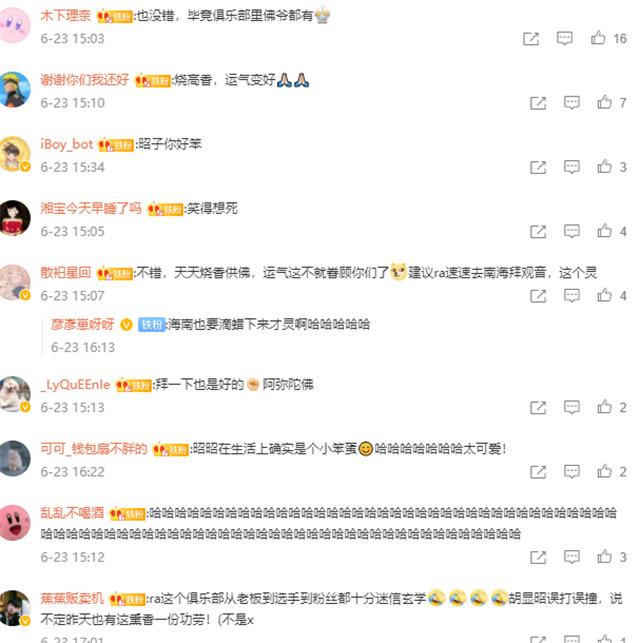Screen dimensions: 640x643
Task: Like 湘宝今天早睡了吗's comment
Action: [x=605, y=231]
